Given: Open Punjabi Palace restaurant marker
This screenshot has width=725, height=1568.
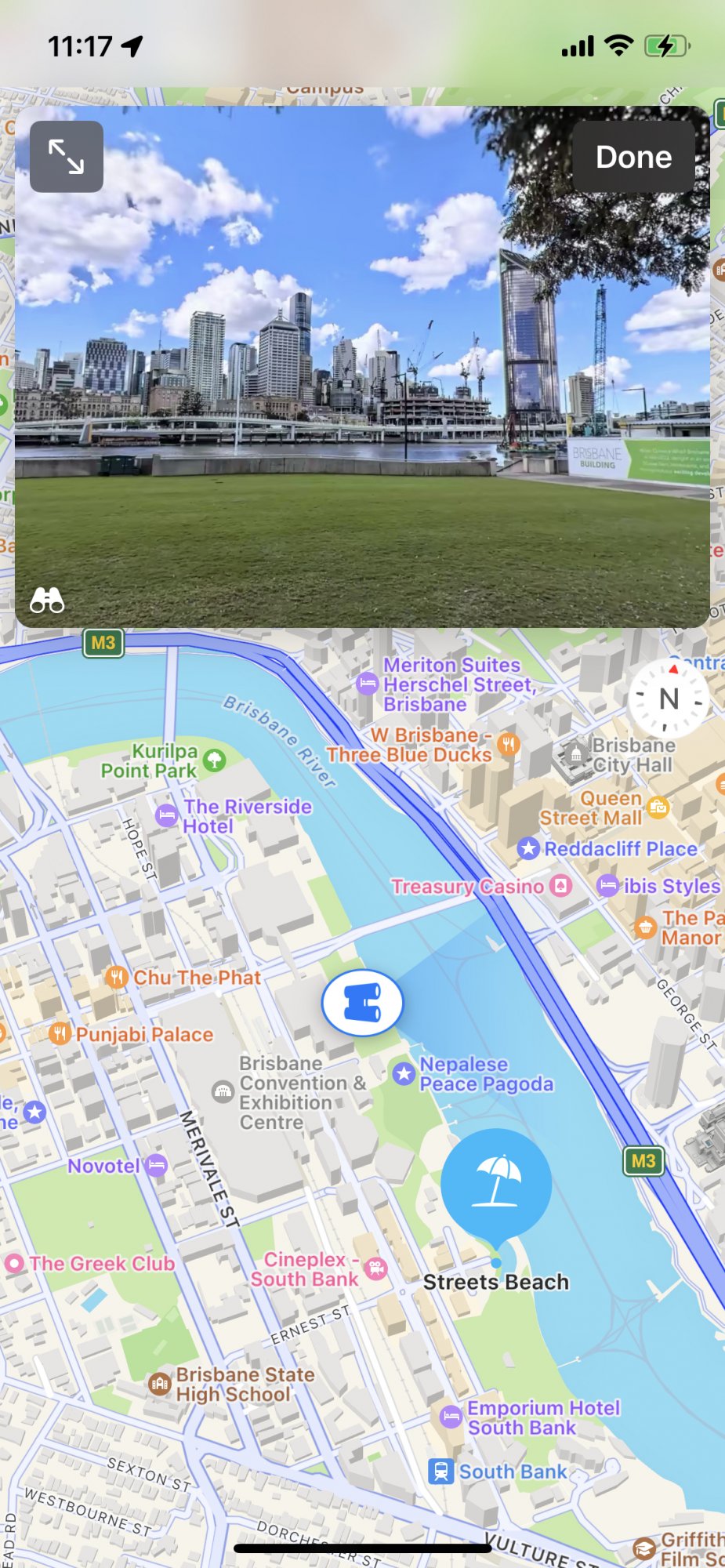Looking at the screenshot, I should point(60,1033).
